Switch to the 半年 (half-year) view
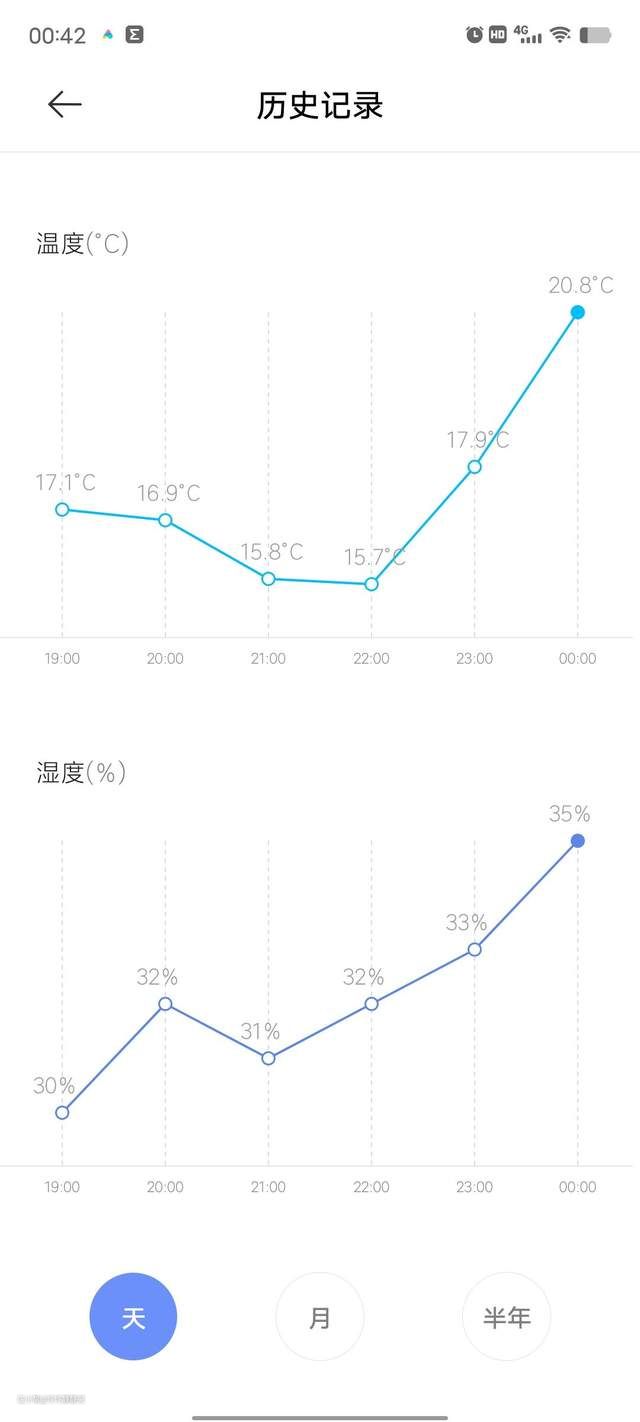The image size is (640, 1422). point(507,1316)
